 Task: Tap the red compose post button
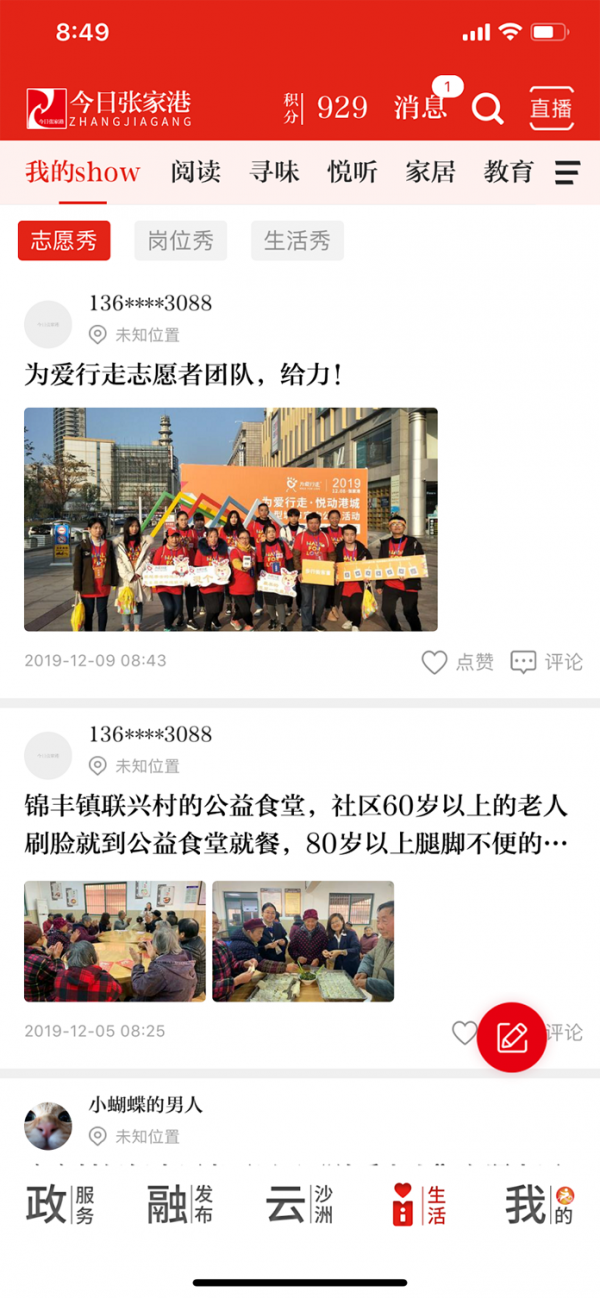[x=512, y=1037]
